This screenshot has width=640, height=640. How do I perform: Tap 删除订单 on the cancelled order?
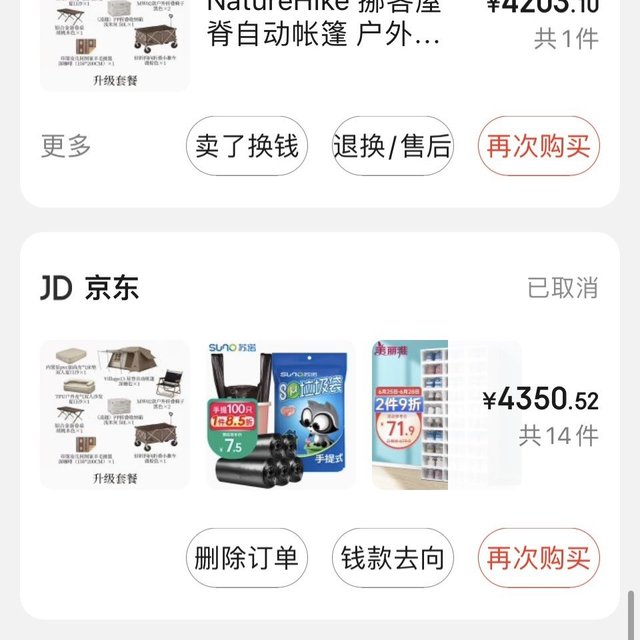[x=247, y=557]
